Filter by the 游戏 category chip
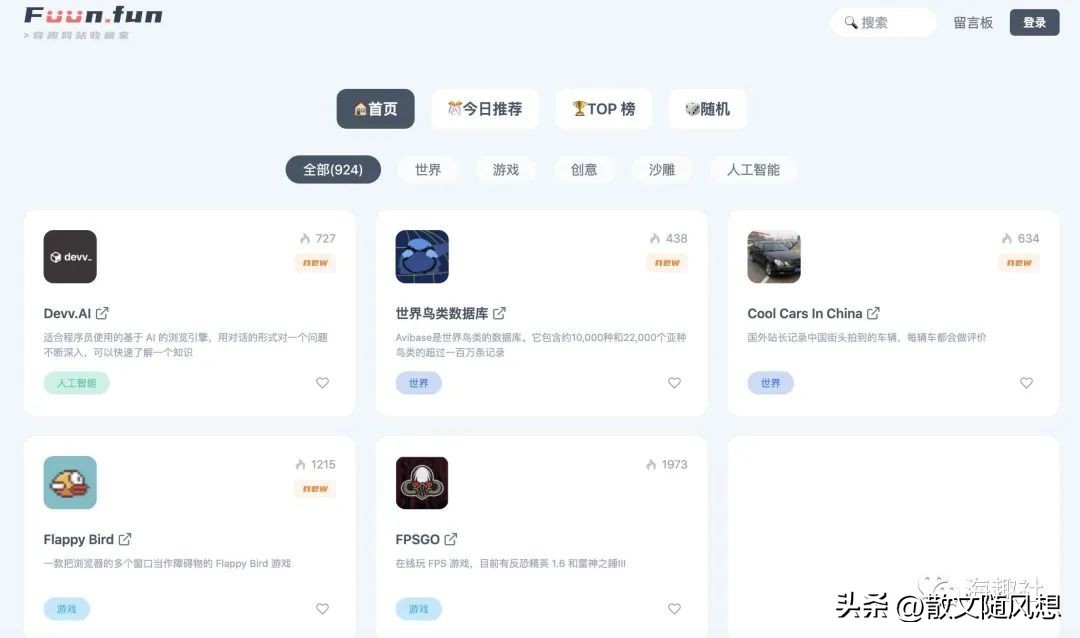 click(x=506, y=169)
